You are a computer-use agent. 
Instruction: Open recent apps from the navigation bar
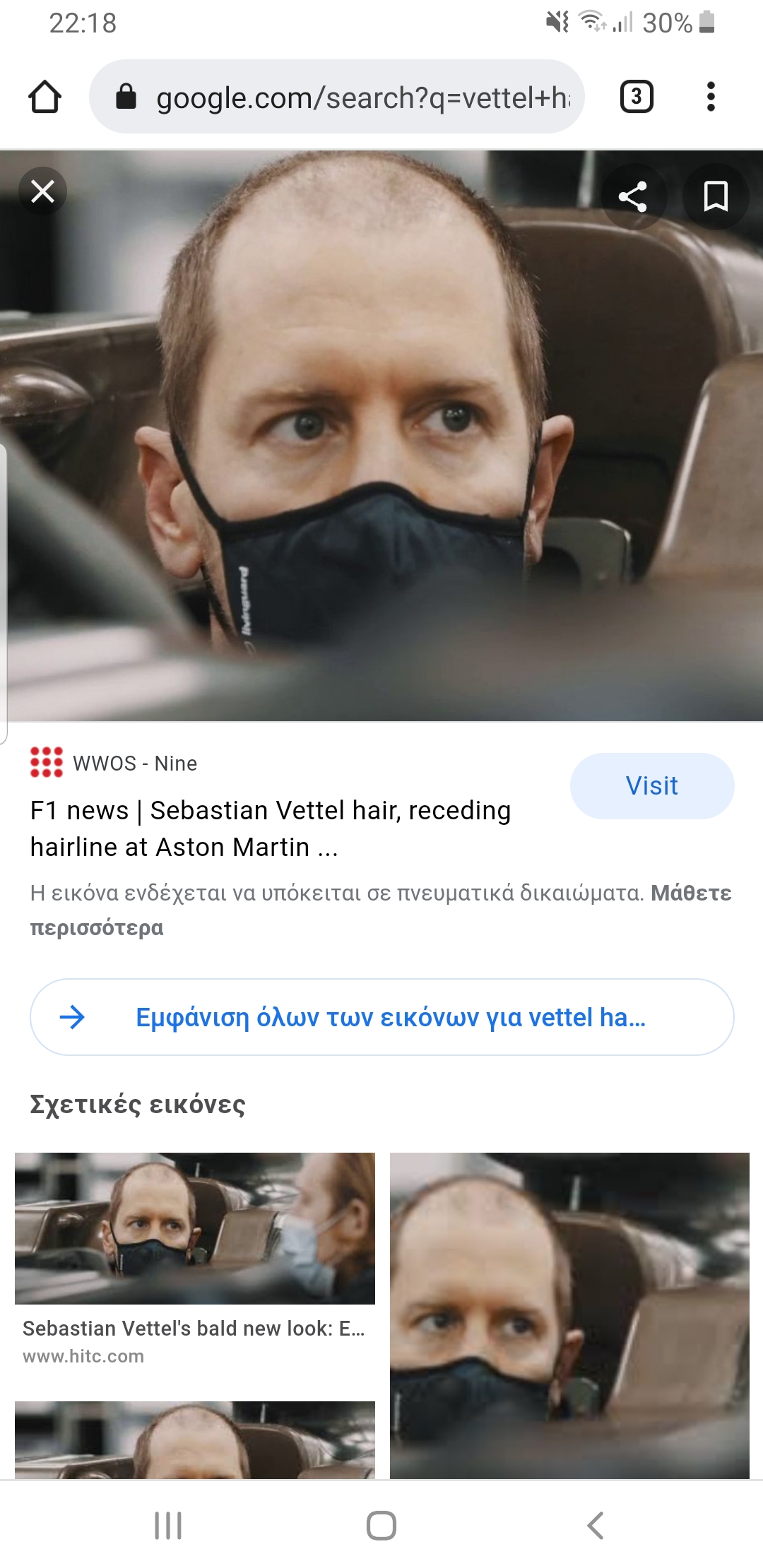(168, 1526)
